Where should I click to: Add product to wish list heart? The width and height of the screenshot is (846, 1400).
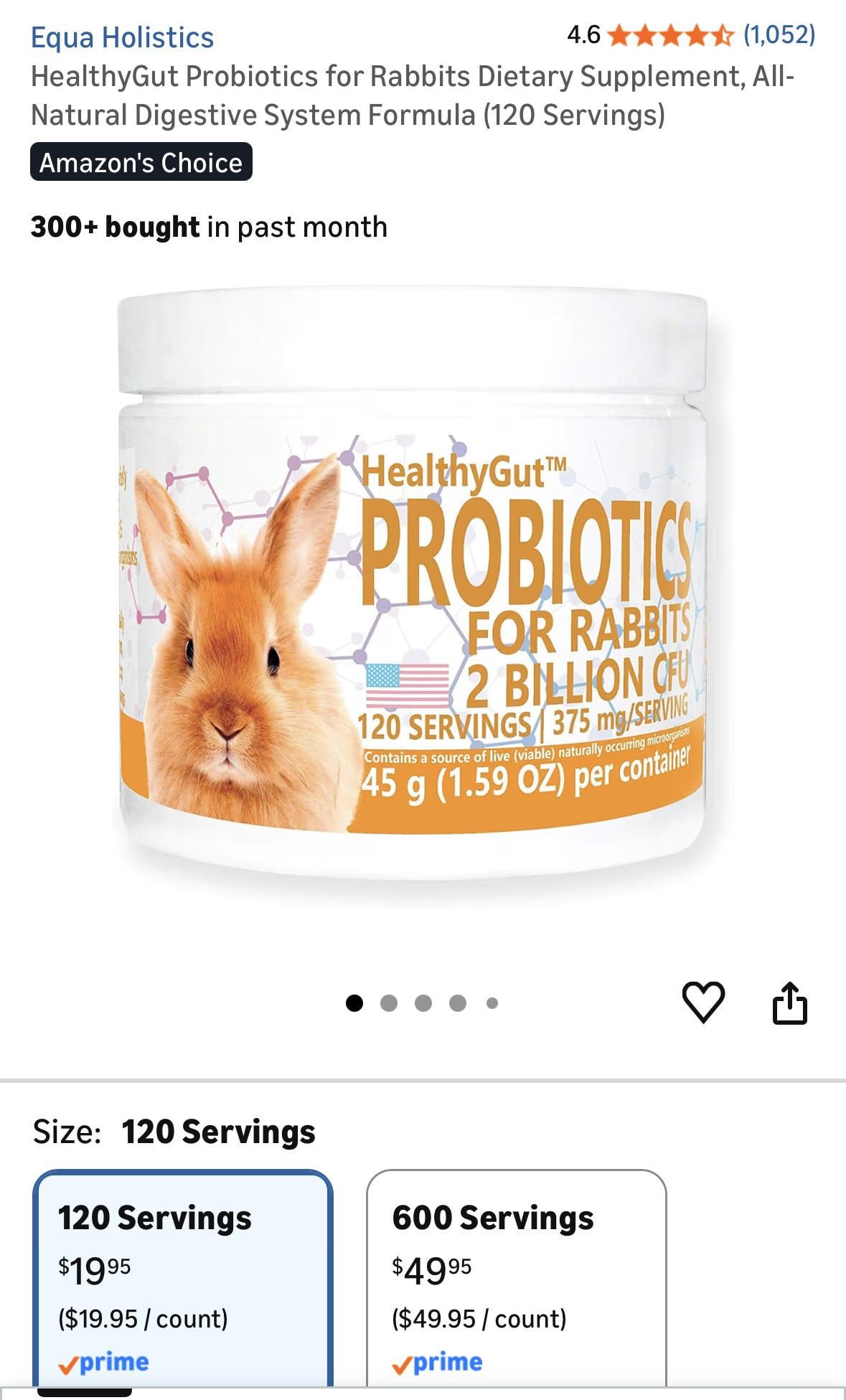point(702,1002)
